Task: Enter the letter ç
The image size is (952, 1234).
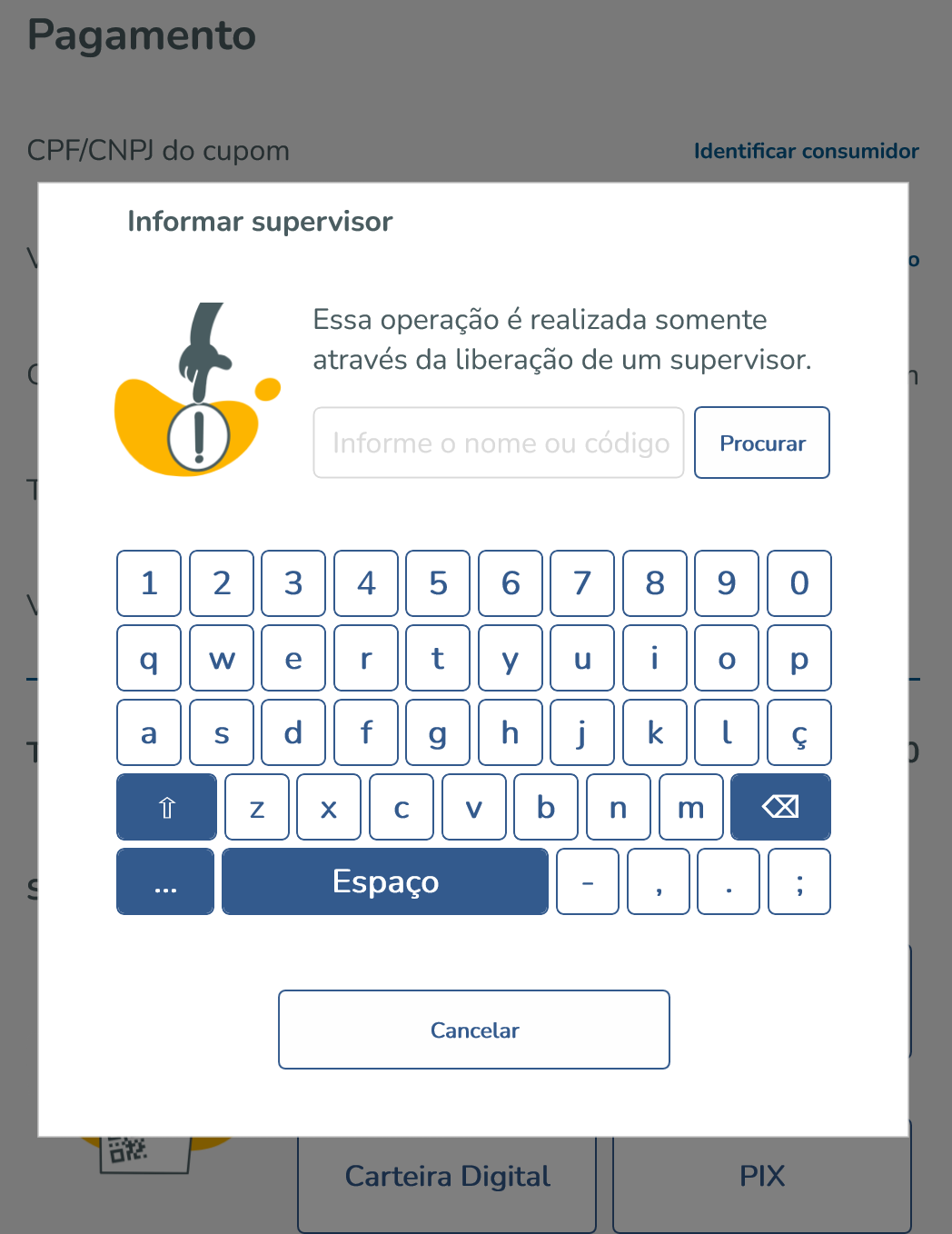Action: pos(798,732)
